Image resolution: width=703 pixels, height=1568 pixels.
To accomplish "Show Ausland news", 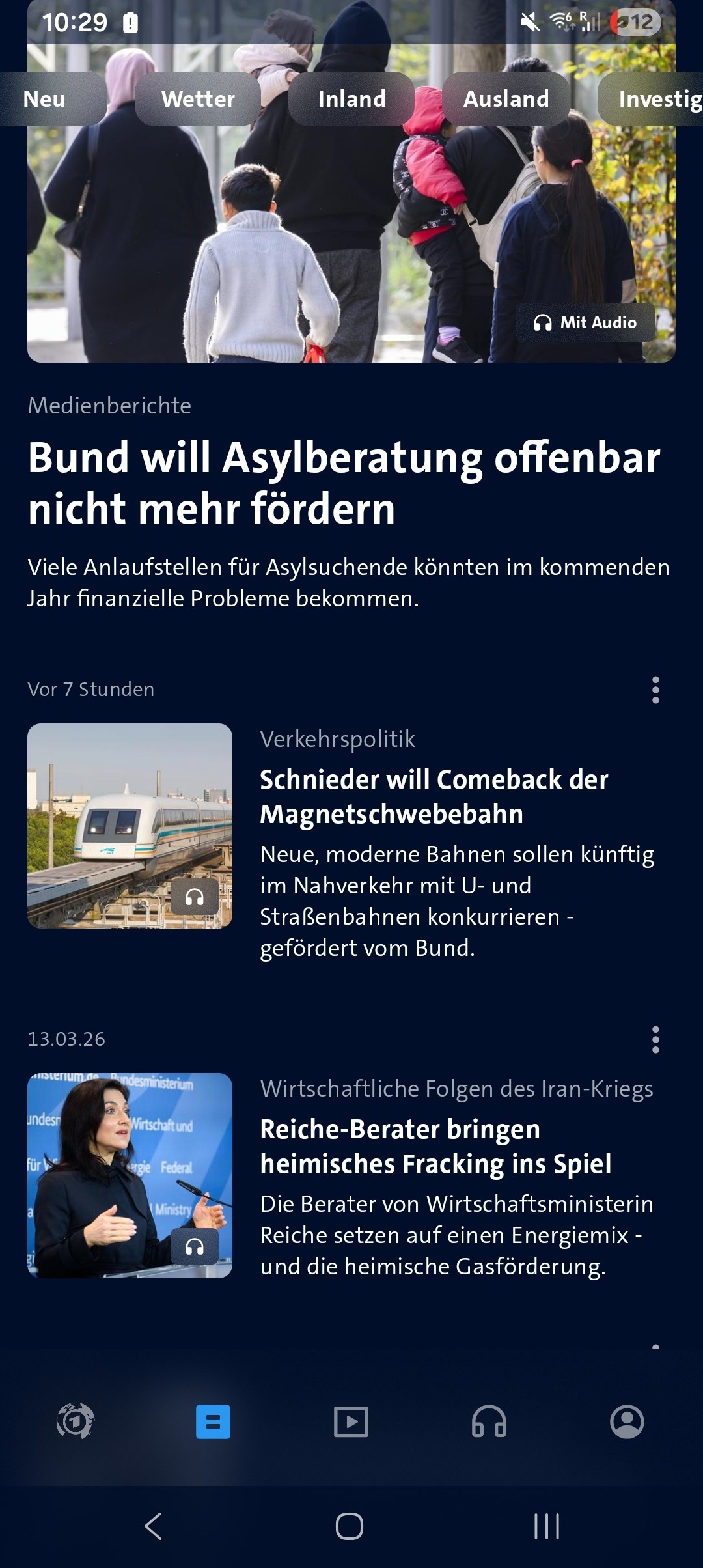I will pos(506,99).
